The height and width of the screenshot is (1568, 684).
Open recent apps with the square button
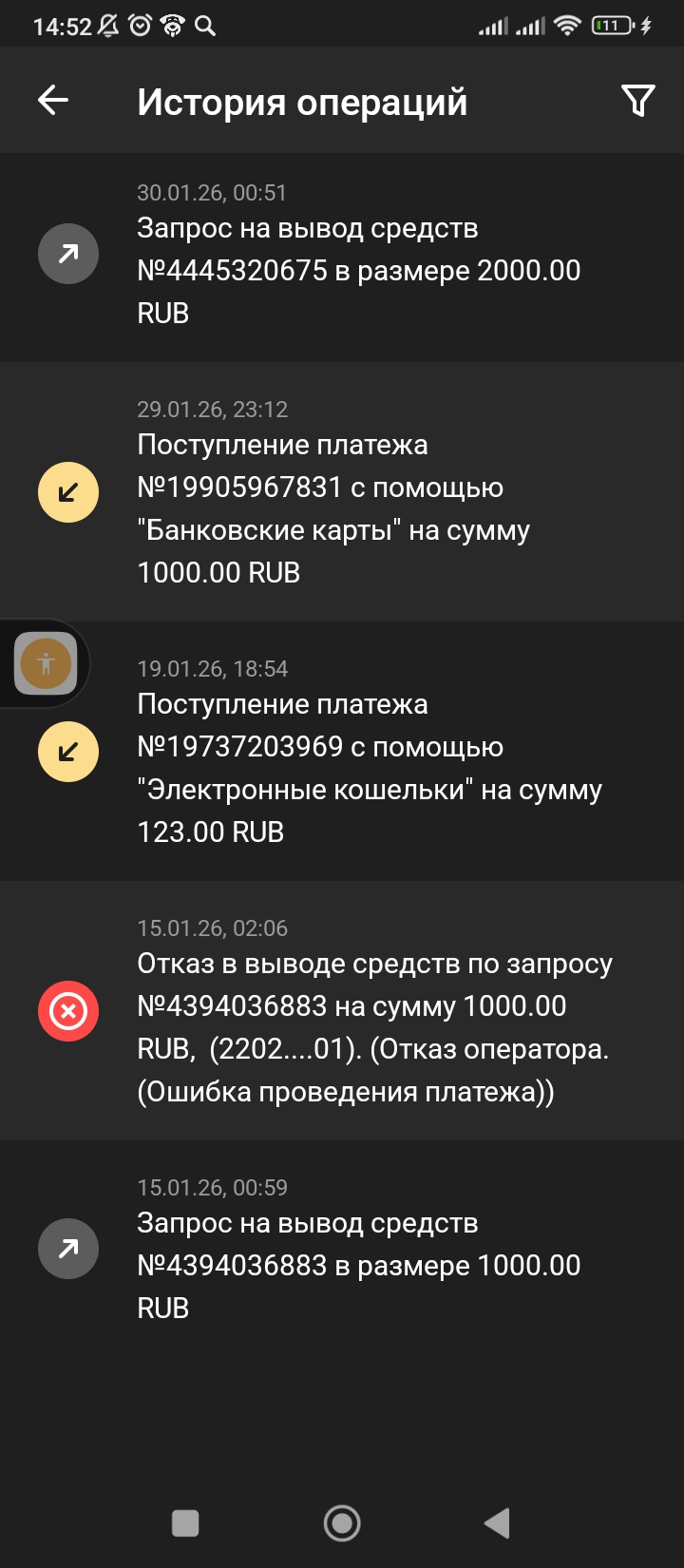[185, 1523]
